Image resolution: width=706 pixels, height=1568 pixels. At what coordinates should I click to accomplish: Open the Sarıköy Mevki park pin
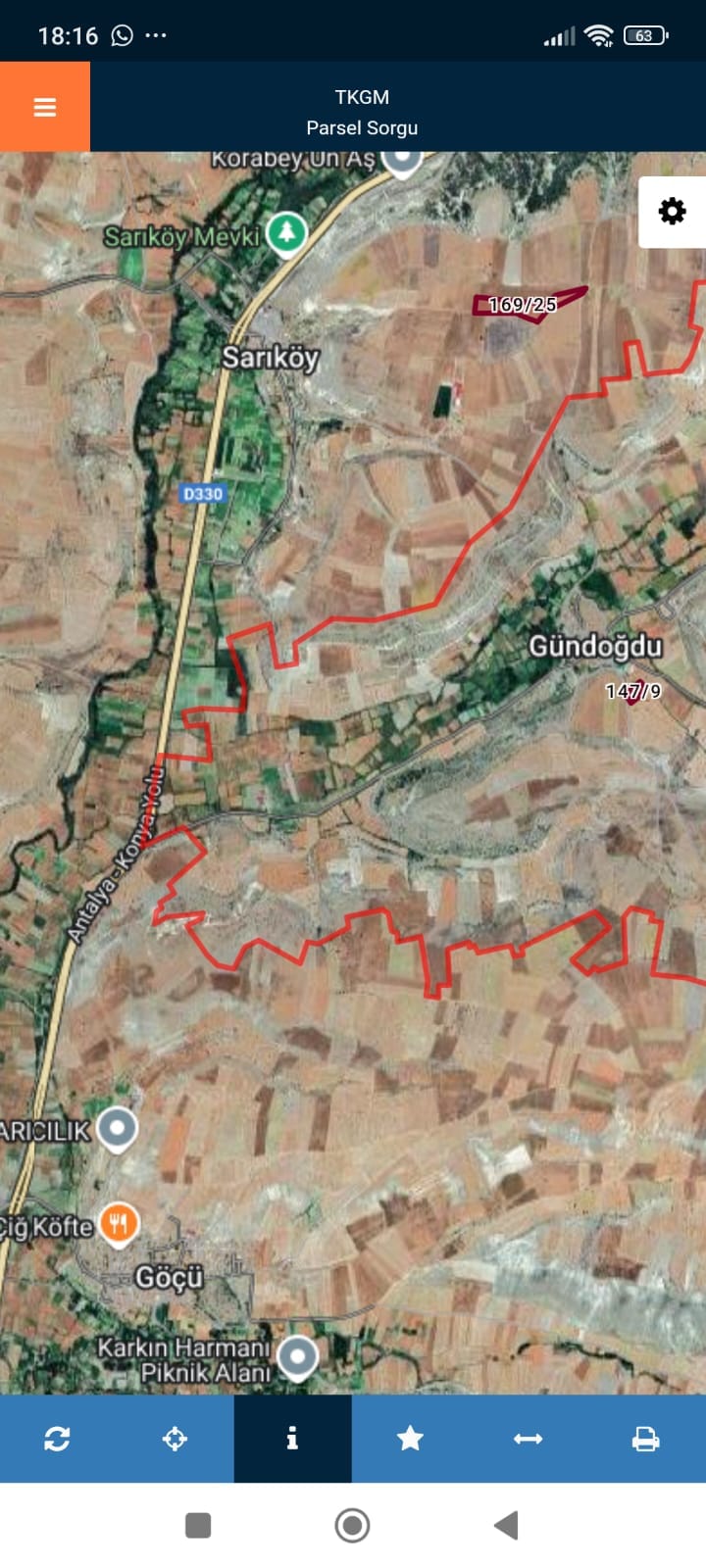pos(286,234)
